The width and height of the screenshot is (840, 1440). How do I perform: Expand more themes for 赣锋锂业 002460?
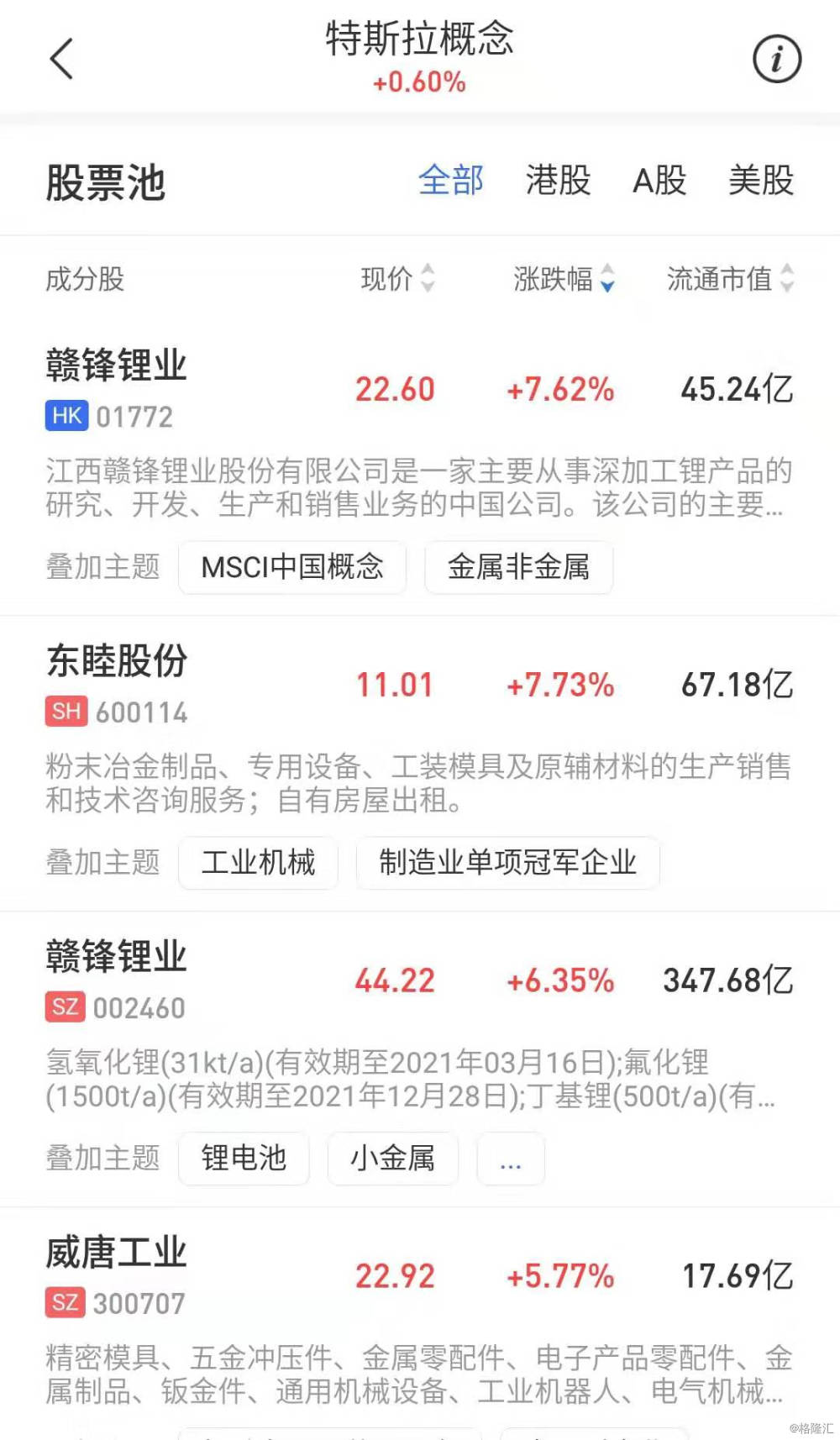511,1159
